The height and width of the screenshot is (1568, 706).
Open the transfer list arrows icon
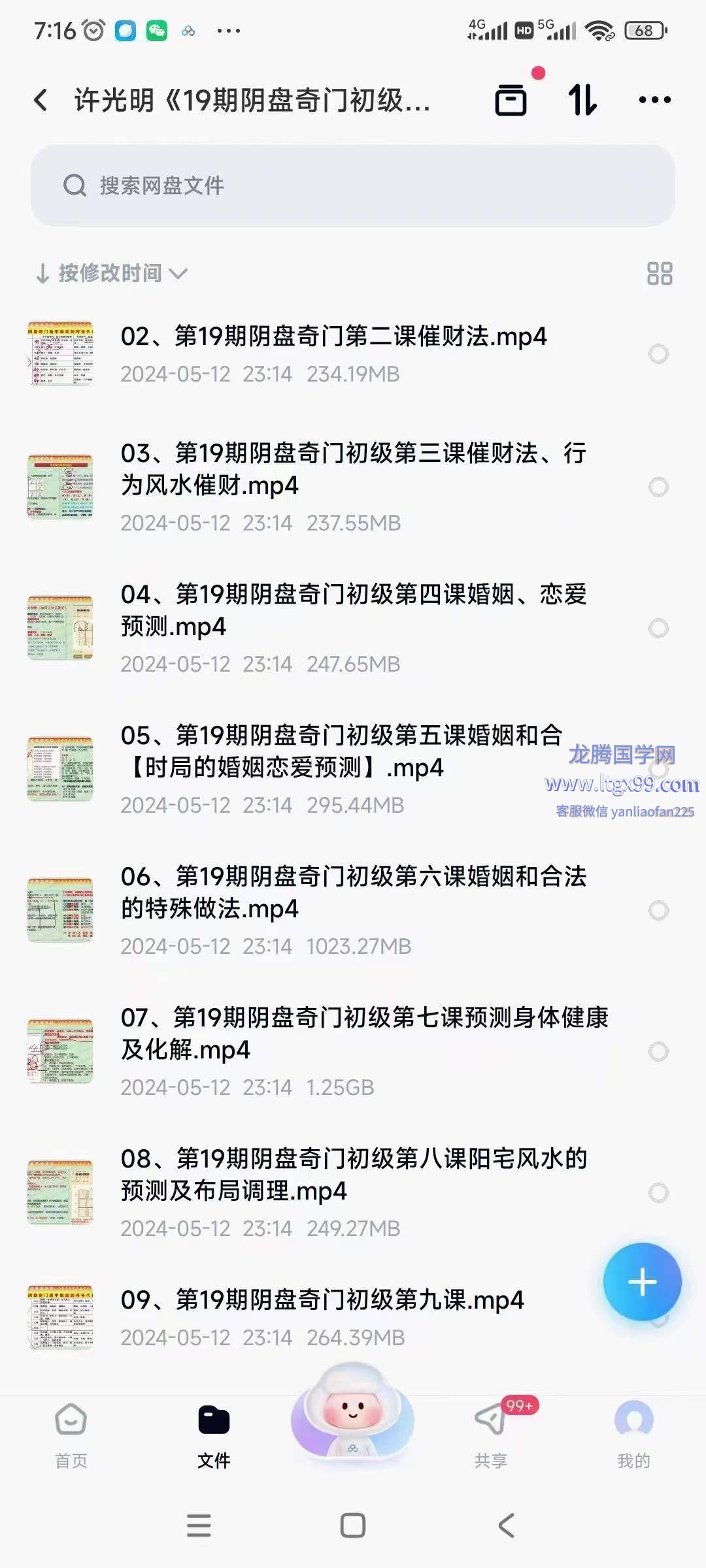[x=582, y=100]
